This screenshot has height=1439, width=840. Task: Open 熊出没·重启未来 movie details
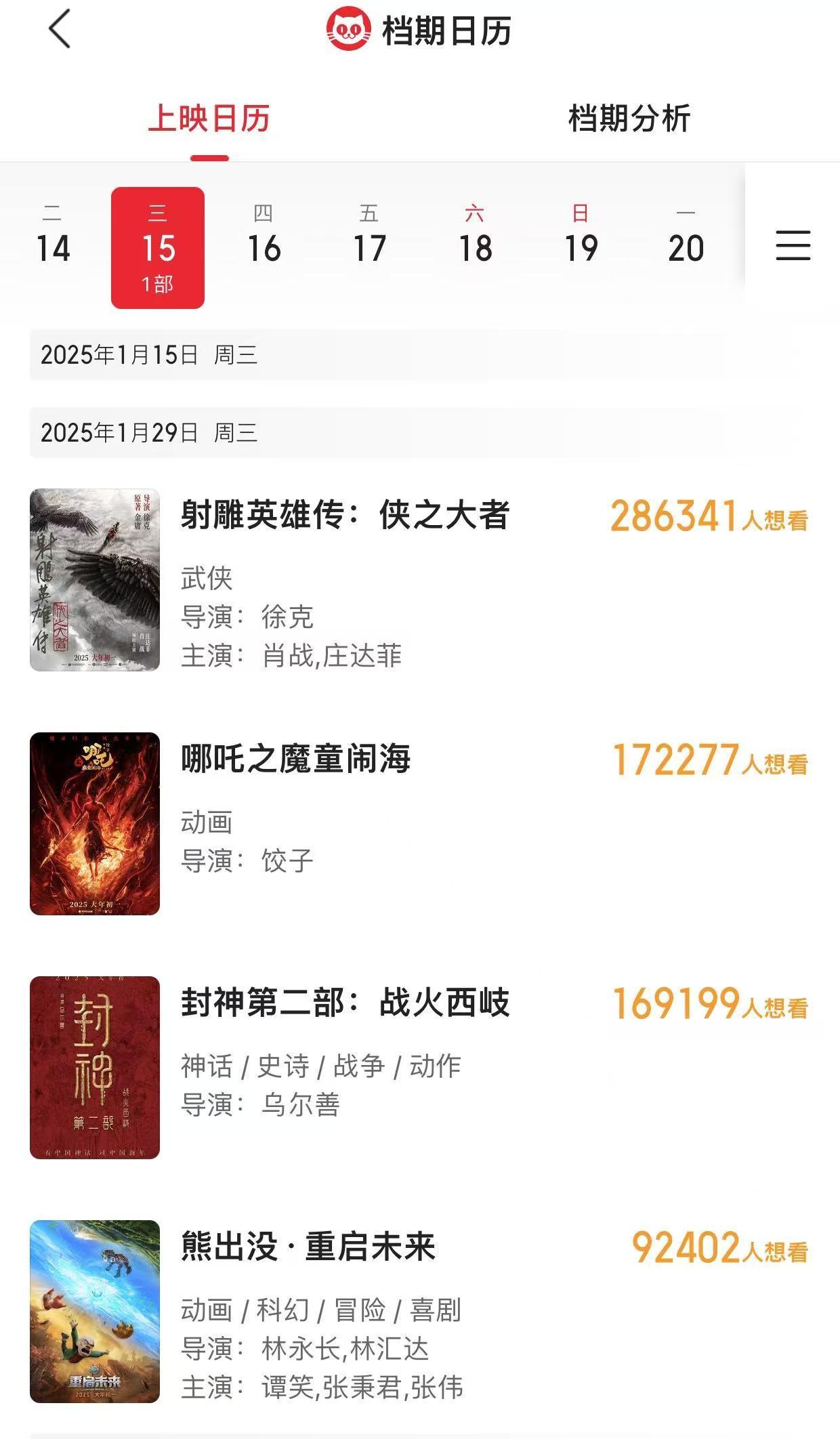click(x=308, y=1247)
